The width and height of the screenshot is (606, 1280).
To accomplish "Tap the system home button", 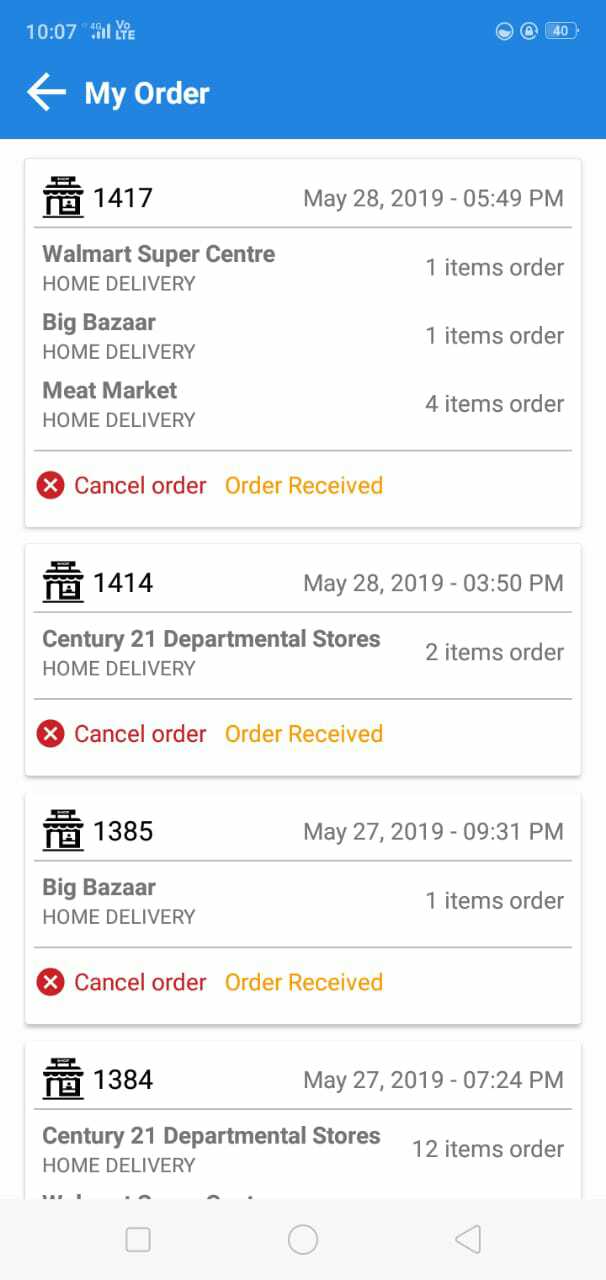I will pyautogui.click(x=303, y=1240).
